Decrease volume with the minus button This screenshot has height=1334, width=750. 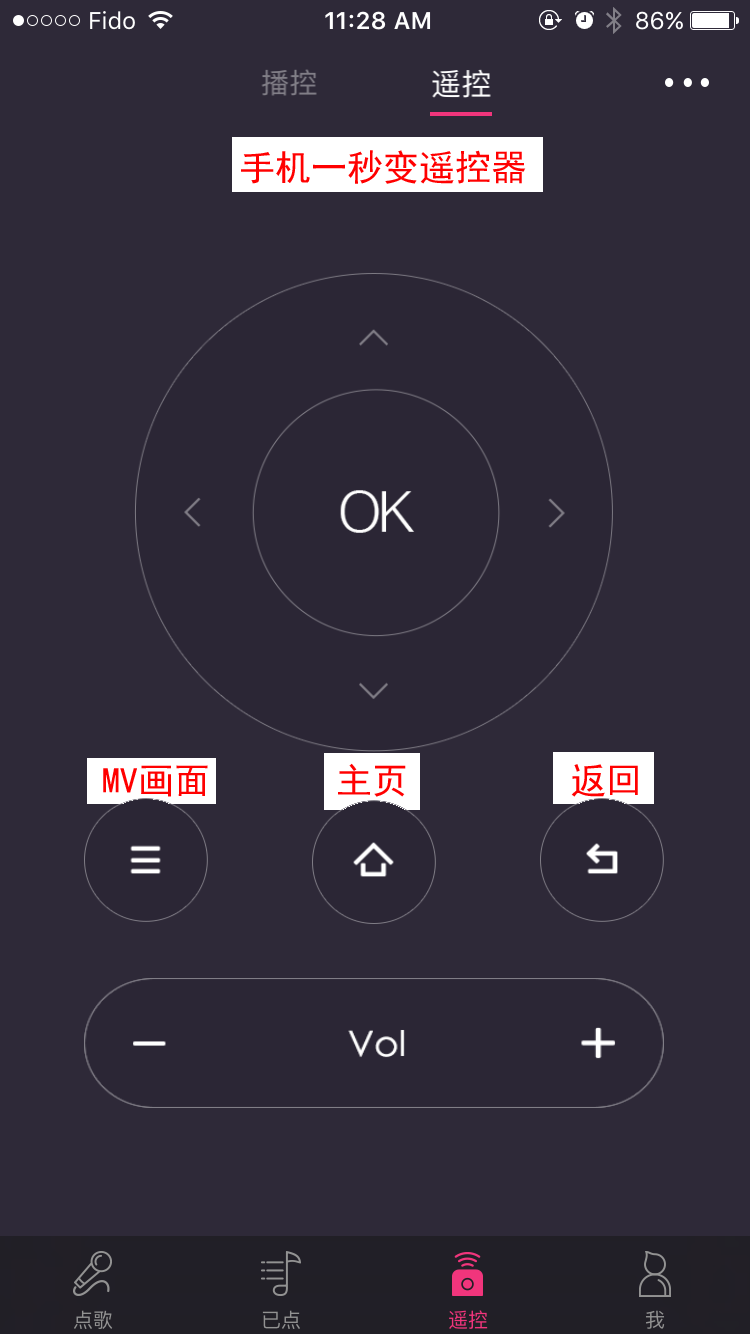pyautogui.click(x=149, y=1043)
